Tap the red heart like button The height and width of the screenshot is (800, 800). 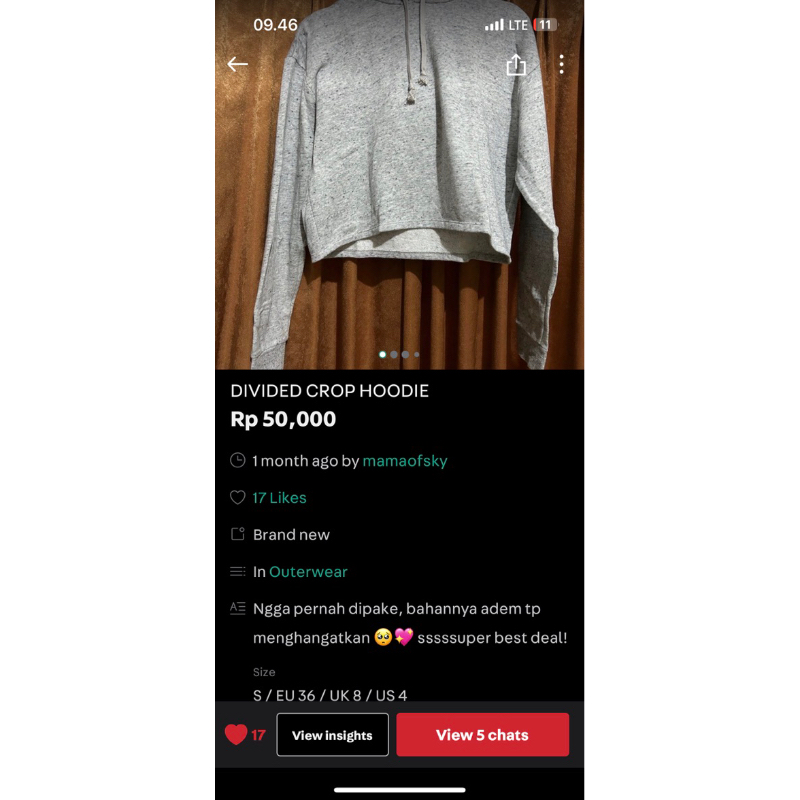tap(236, 735)
